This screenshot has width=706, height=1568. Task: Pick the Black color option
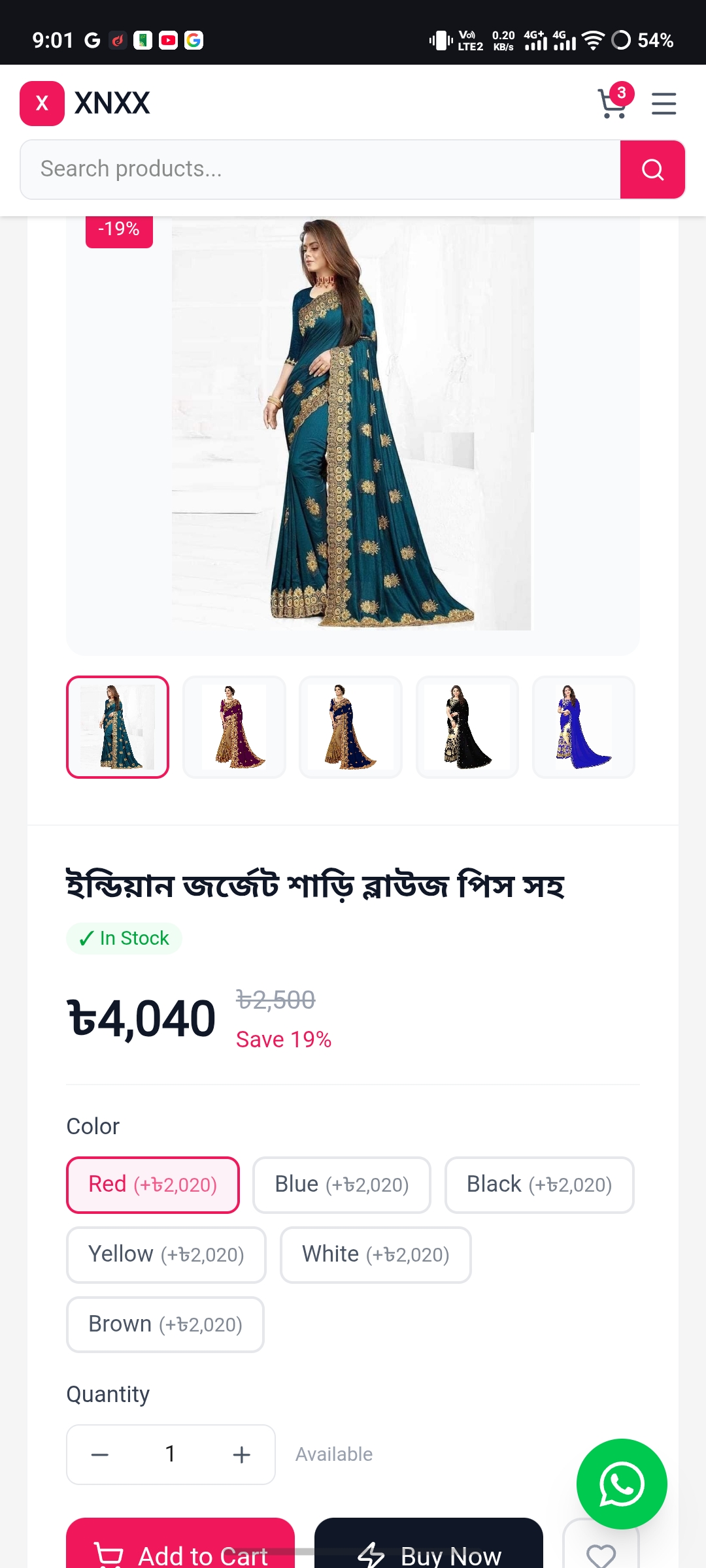[x=539, y=1184]
